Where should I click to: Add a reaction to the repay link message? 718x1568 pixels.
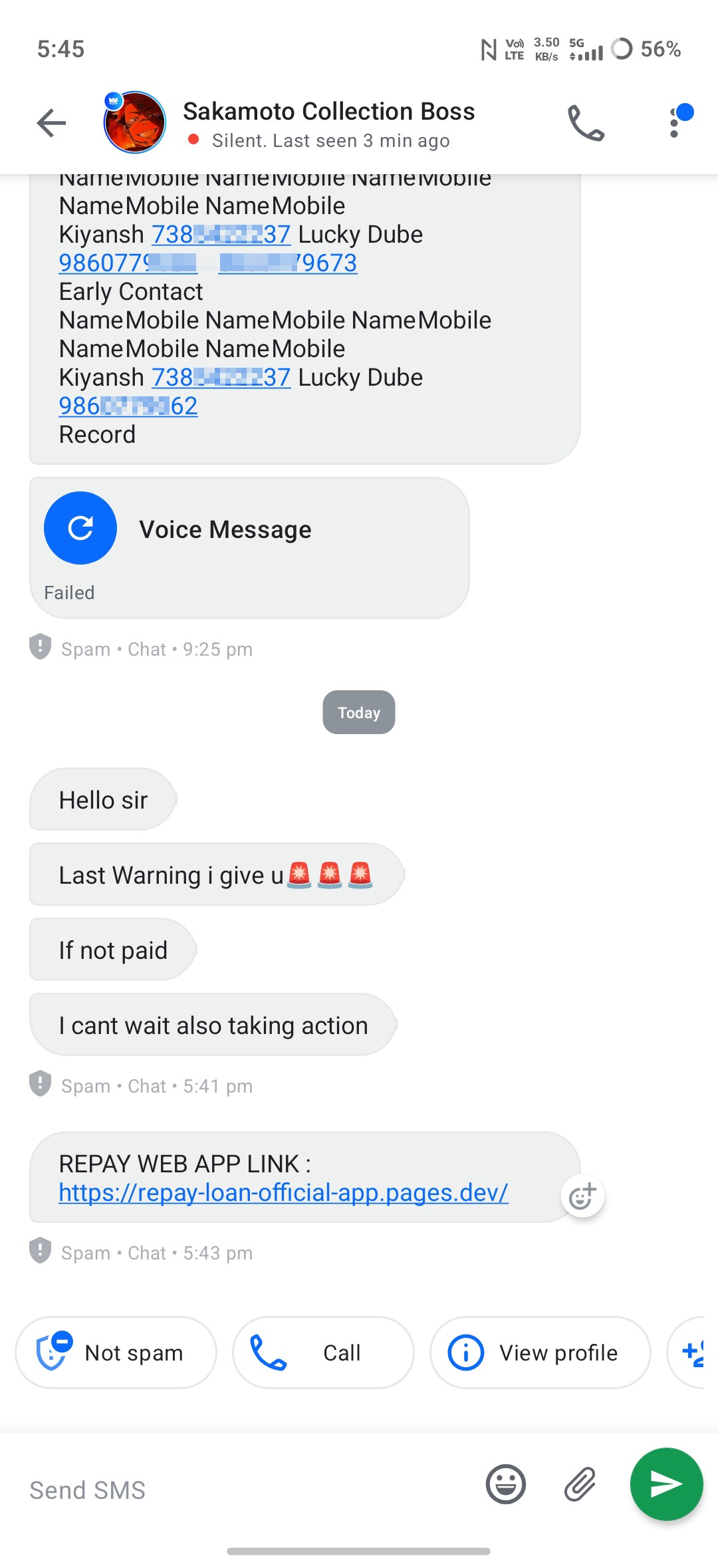582,1196
